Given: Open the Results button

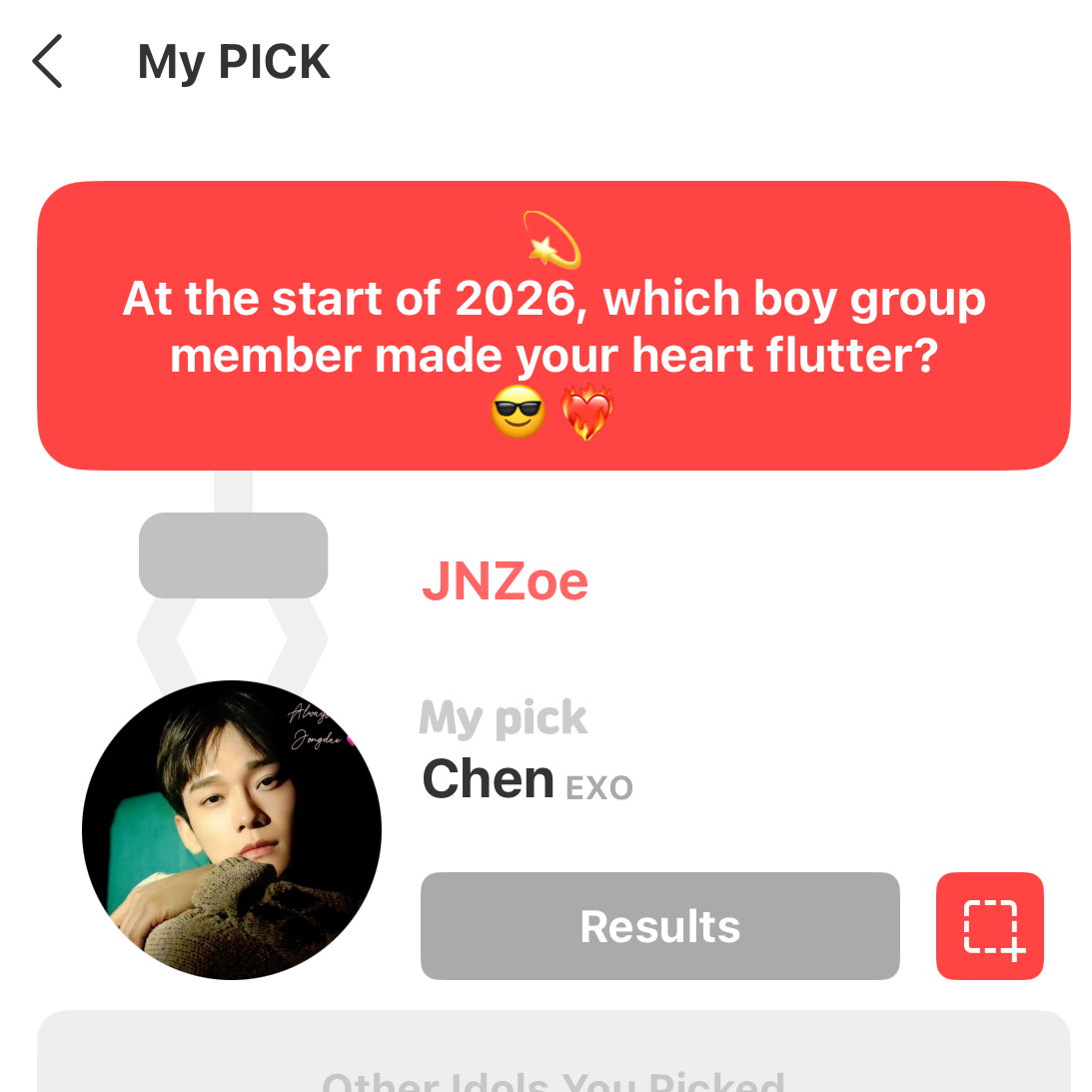Looking at the screenshot, I should 659,926.
